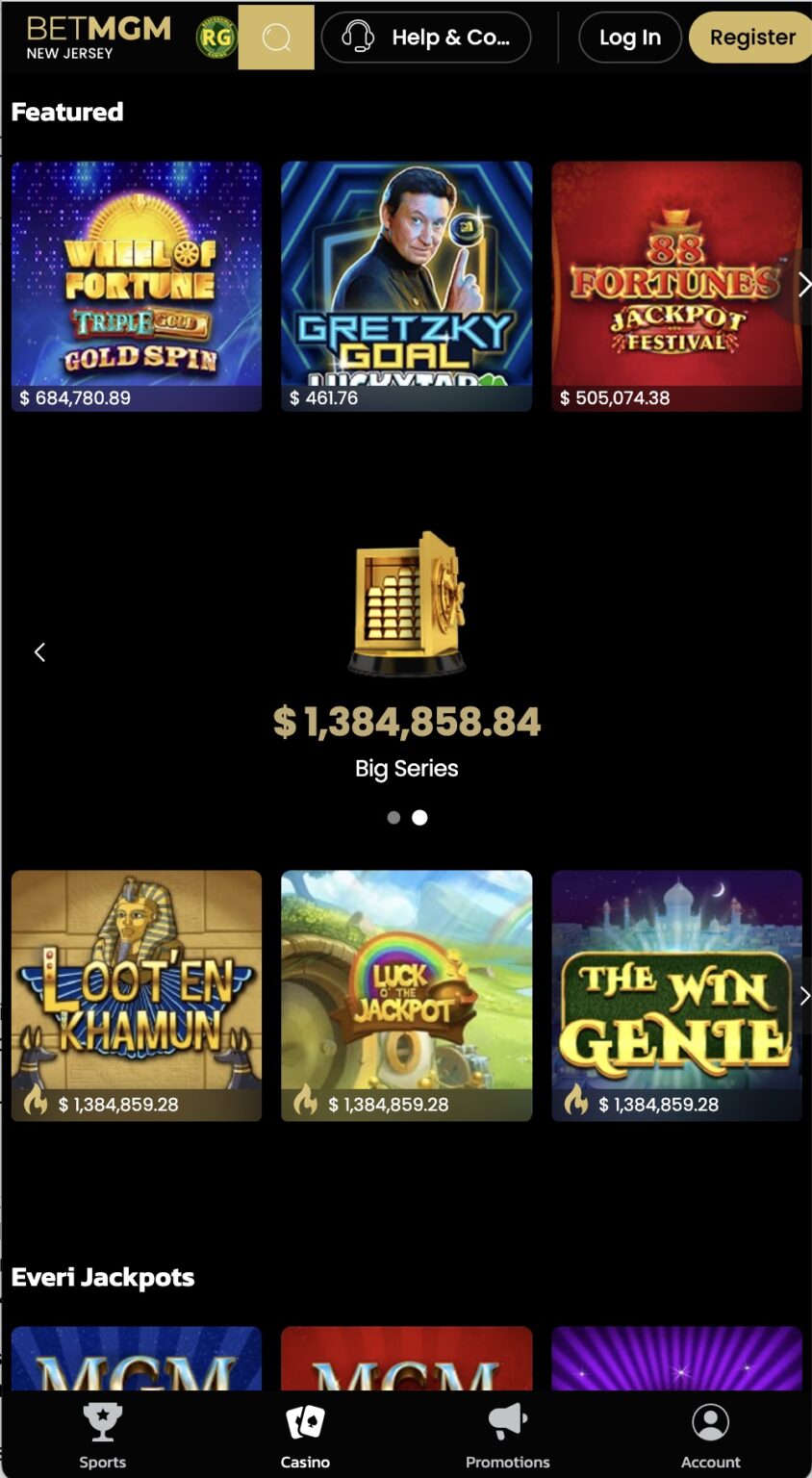This screenshot has height=1478, width=812.
Task: Go to previous jackpot with left arrow
Action: 39,652
